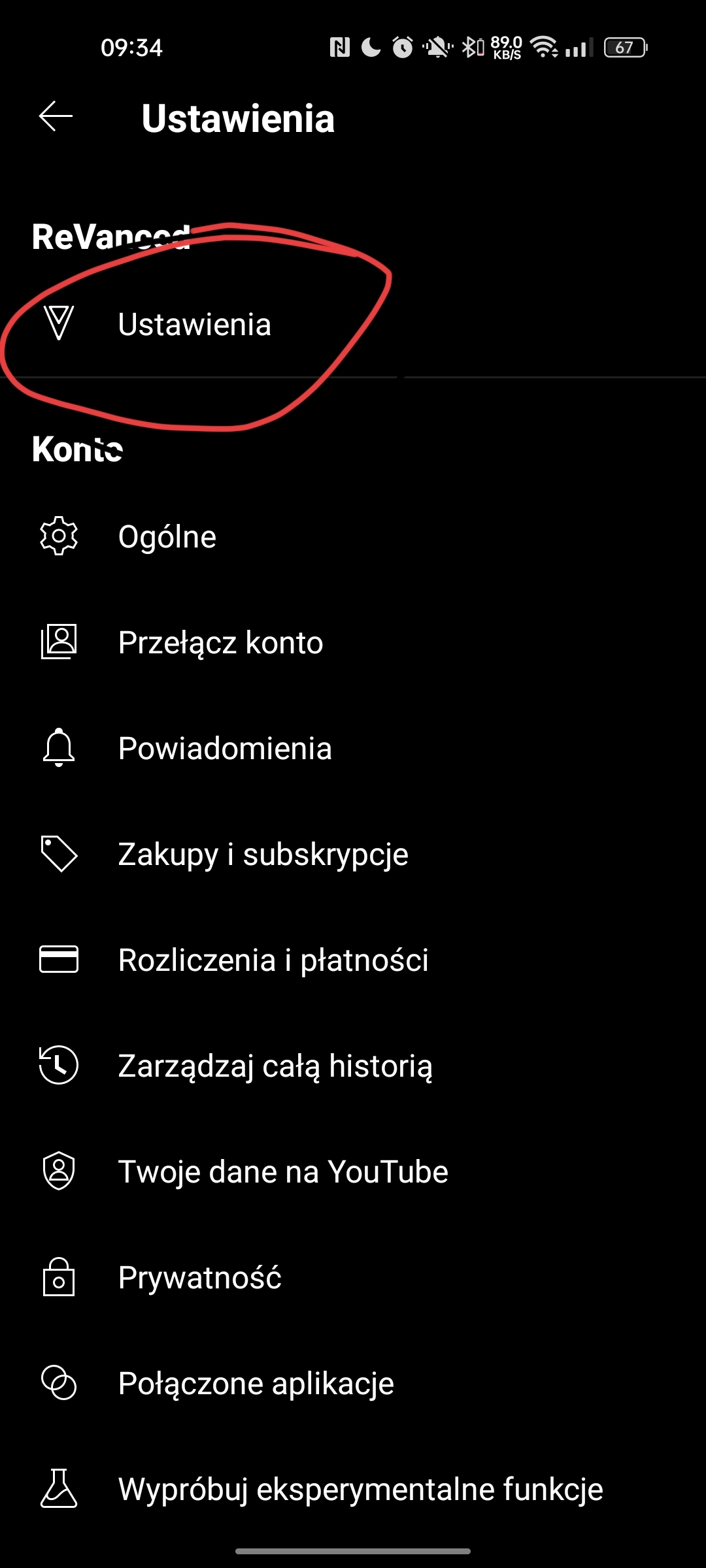Screen dimensions: 706x1568
Task: Open Zakupy i subskrypcje
Action: [x=263, y=855]
